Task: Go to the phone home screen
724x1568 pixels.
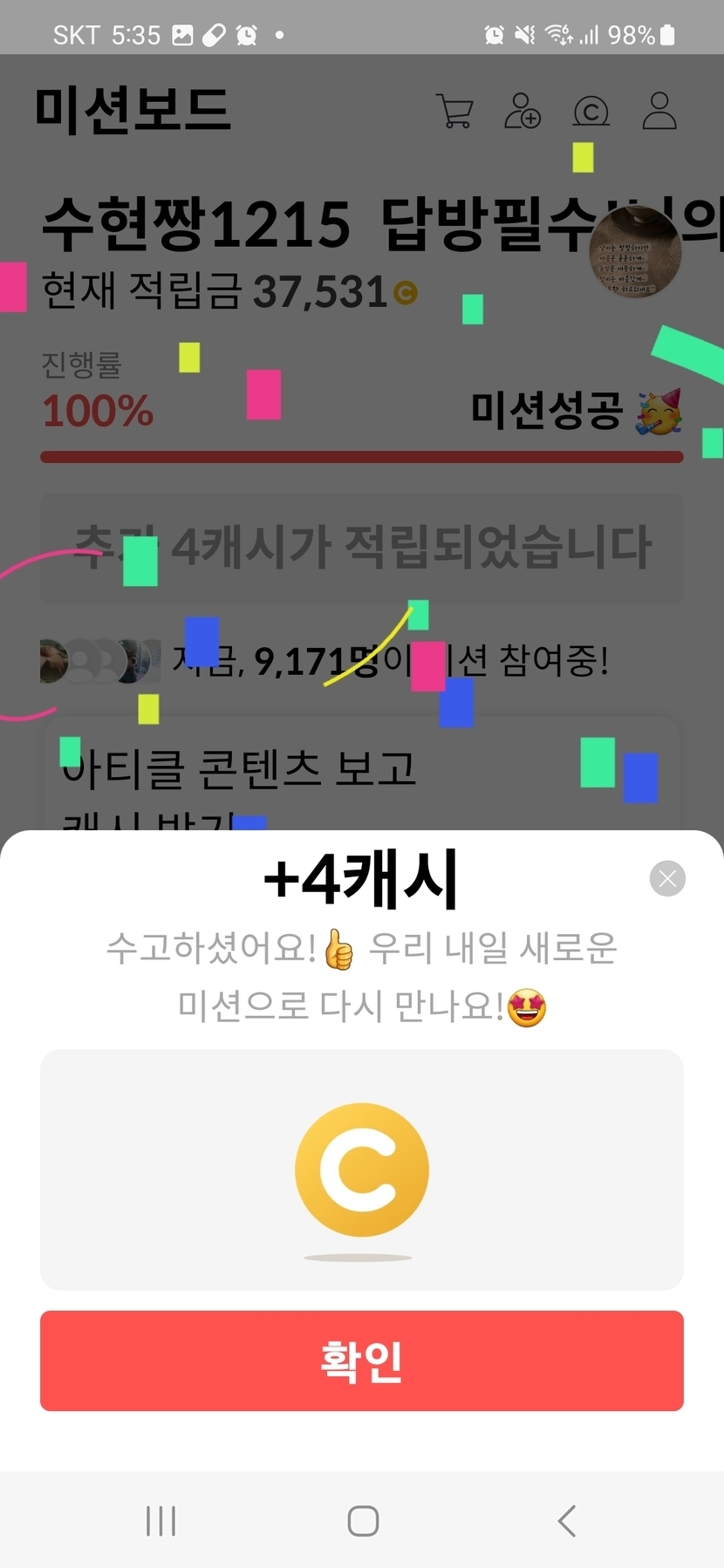Action: 362,1521
